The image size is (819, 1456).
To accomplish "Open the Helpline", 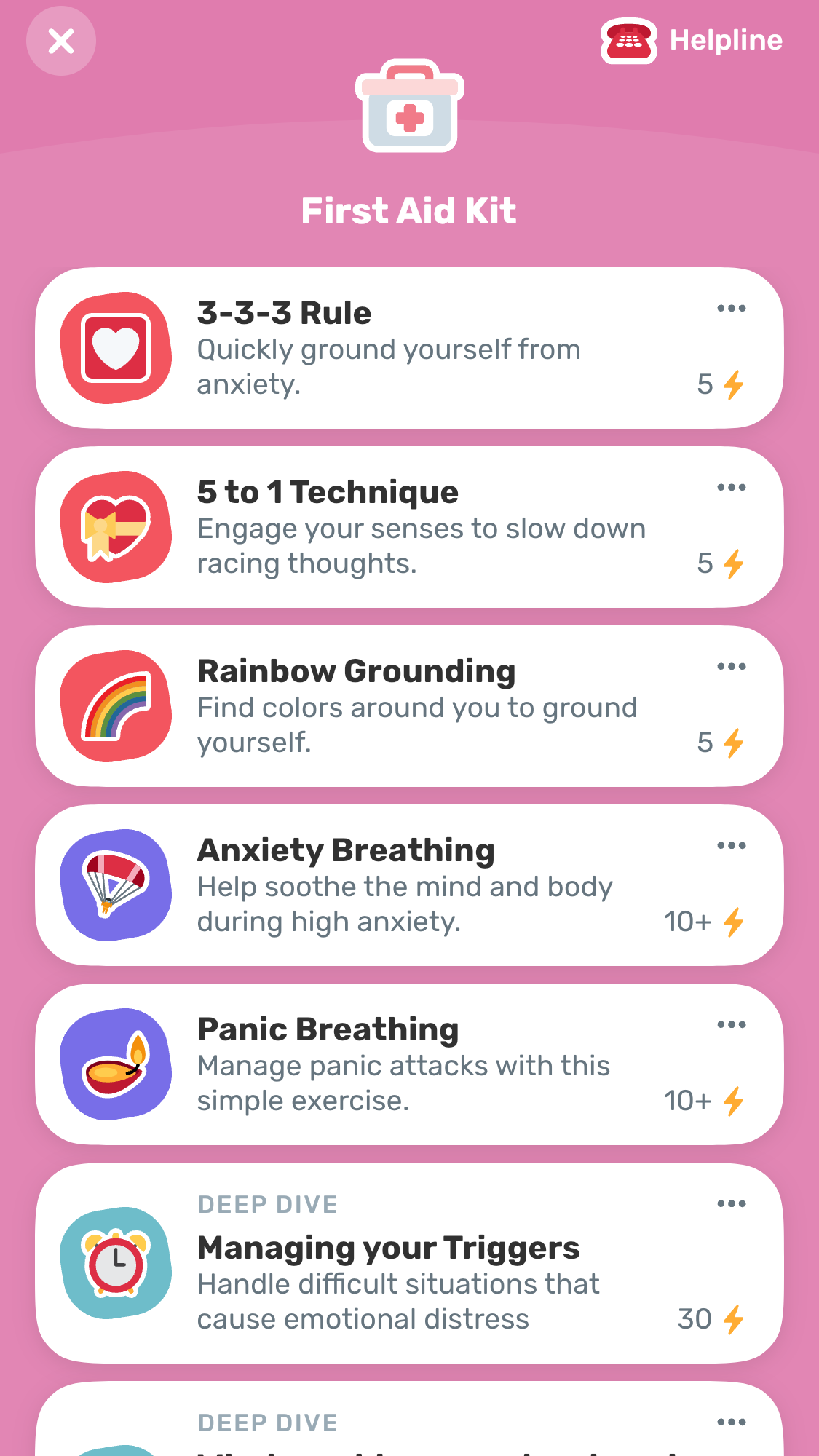I will pos(692,41).
